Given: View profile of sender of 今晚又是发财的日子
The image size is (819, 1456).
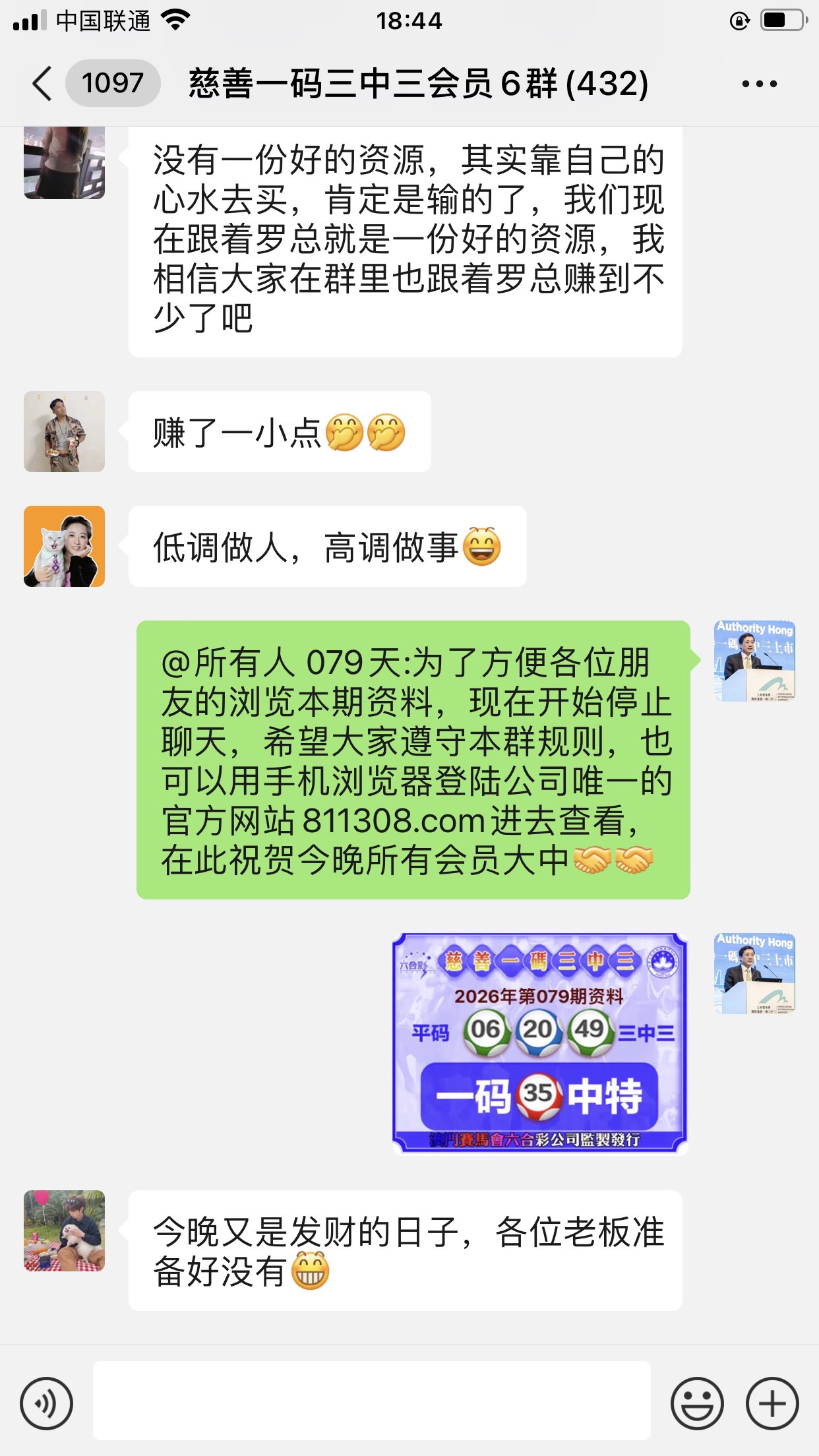Looking at the screenshot, I should tap(64, 1230).
